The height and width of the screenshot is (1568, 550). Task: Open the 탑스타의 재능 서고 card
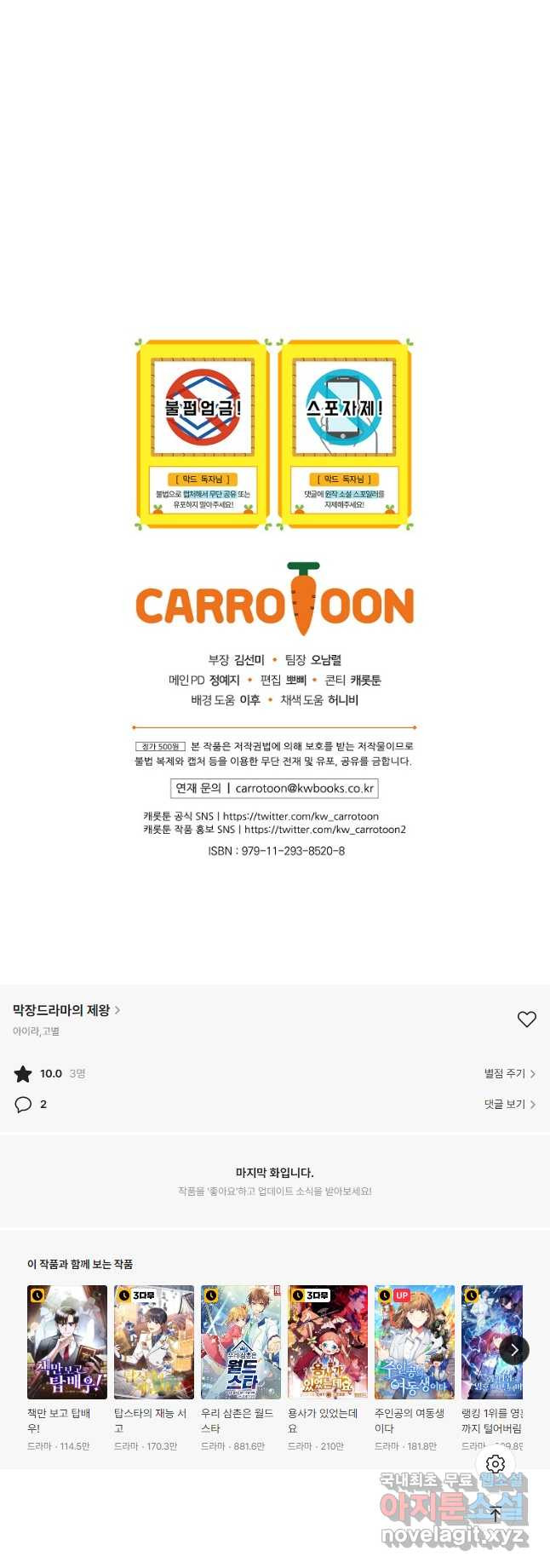(x=154, y=1342)
